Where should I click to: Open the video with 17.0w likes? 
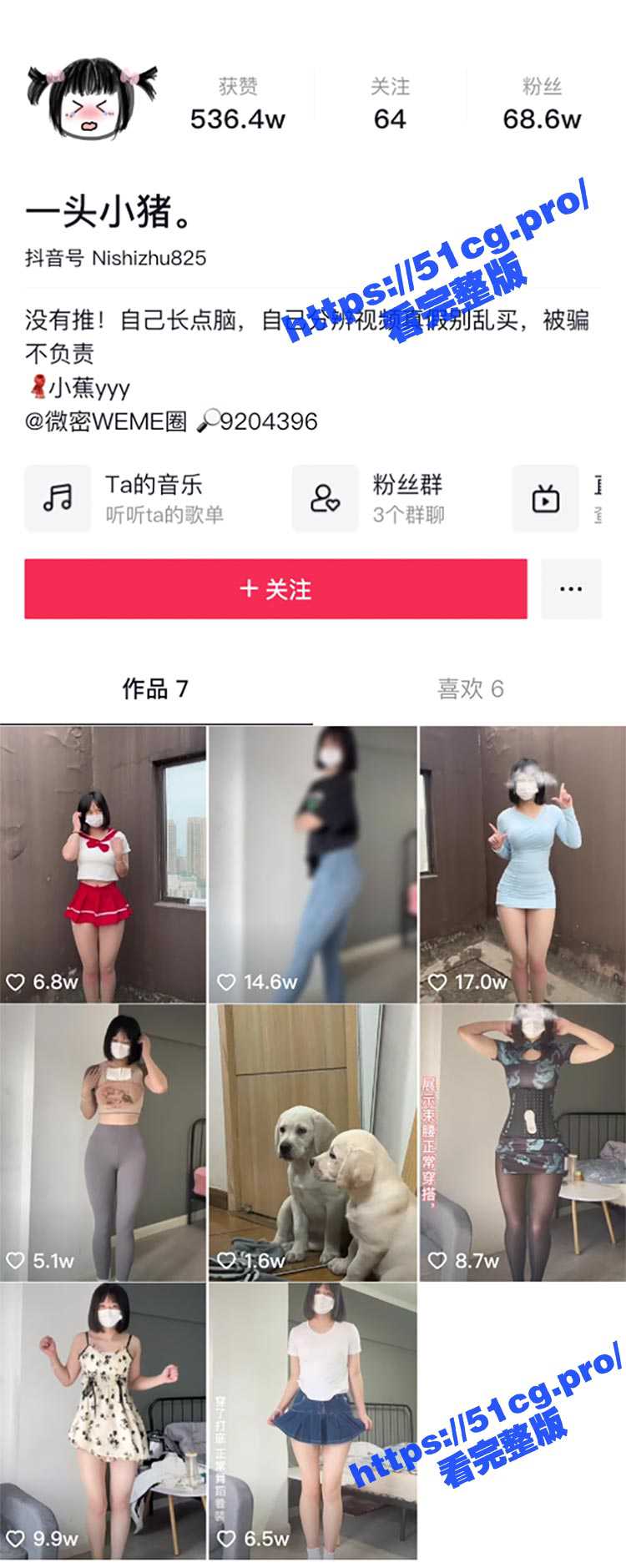(x=523, y=864)
